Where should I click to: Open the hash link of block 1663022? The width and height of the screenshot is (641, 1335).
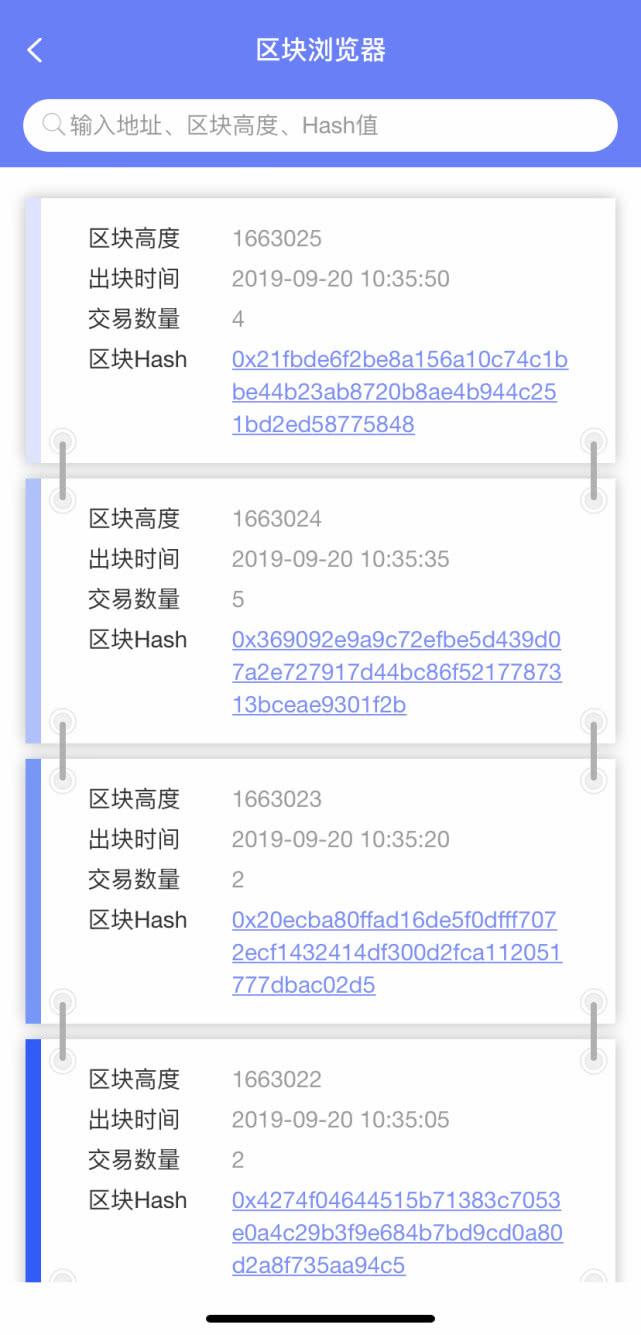[395, 1232]
